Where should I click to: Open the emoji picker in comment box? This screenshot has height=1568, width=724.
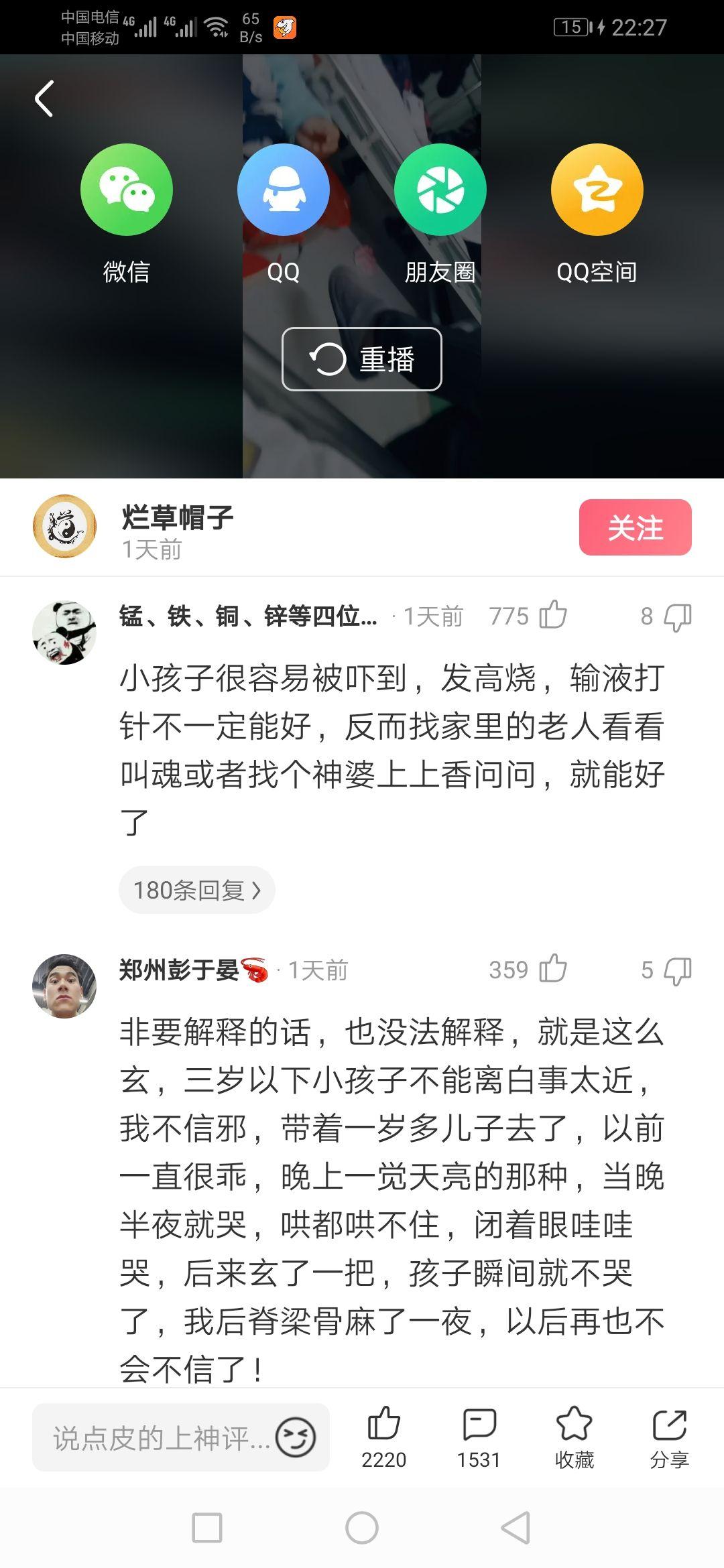pyautogui.click(x=295, y=1438)
